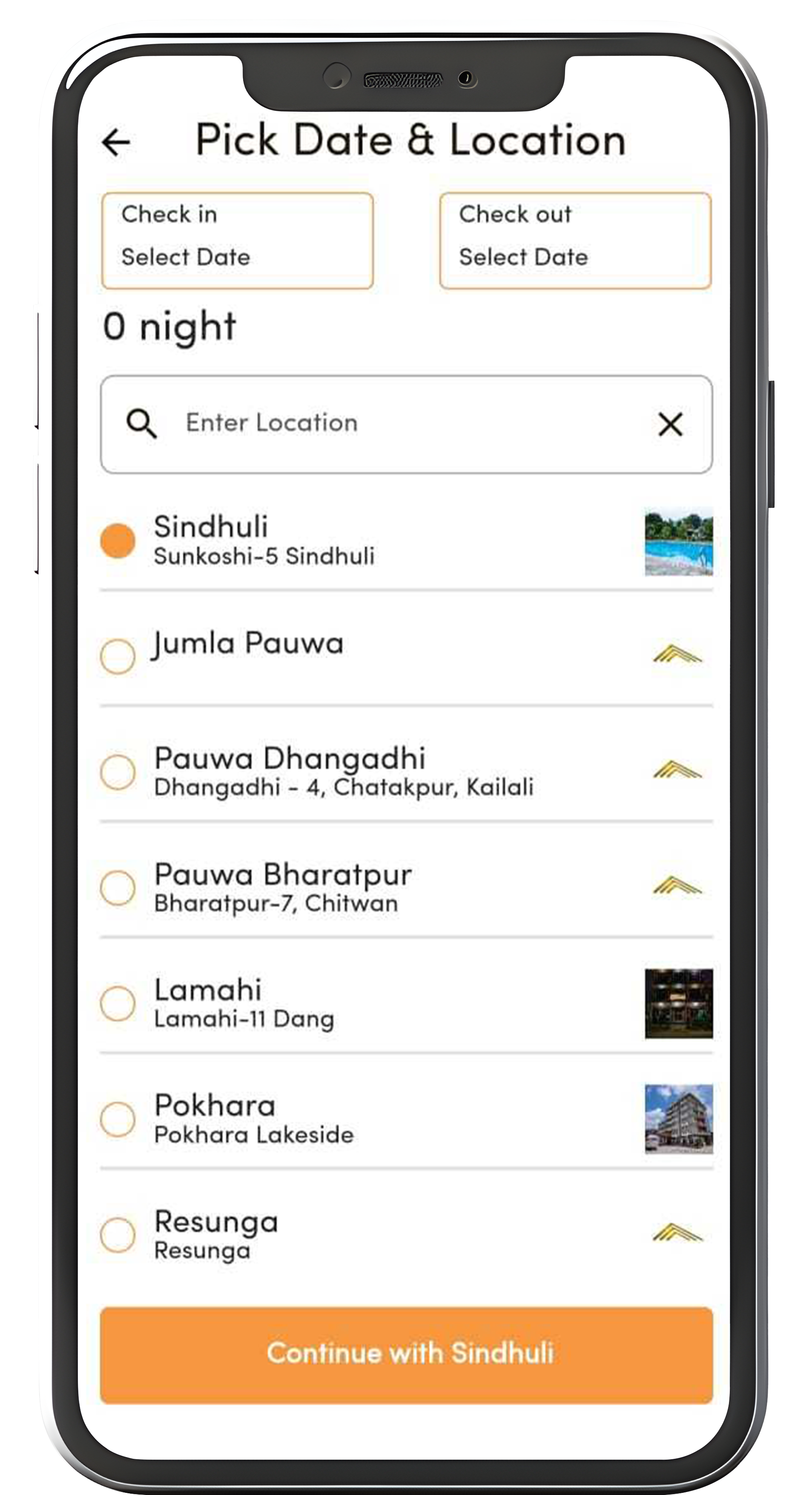Open the Pokhara building photo thumbnail
This screenshot has width=812, height=1495.
[678, 1119]
